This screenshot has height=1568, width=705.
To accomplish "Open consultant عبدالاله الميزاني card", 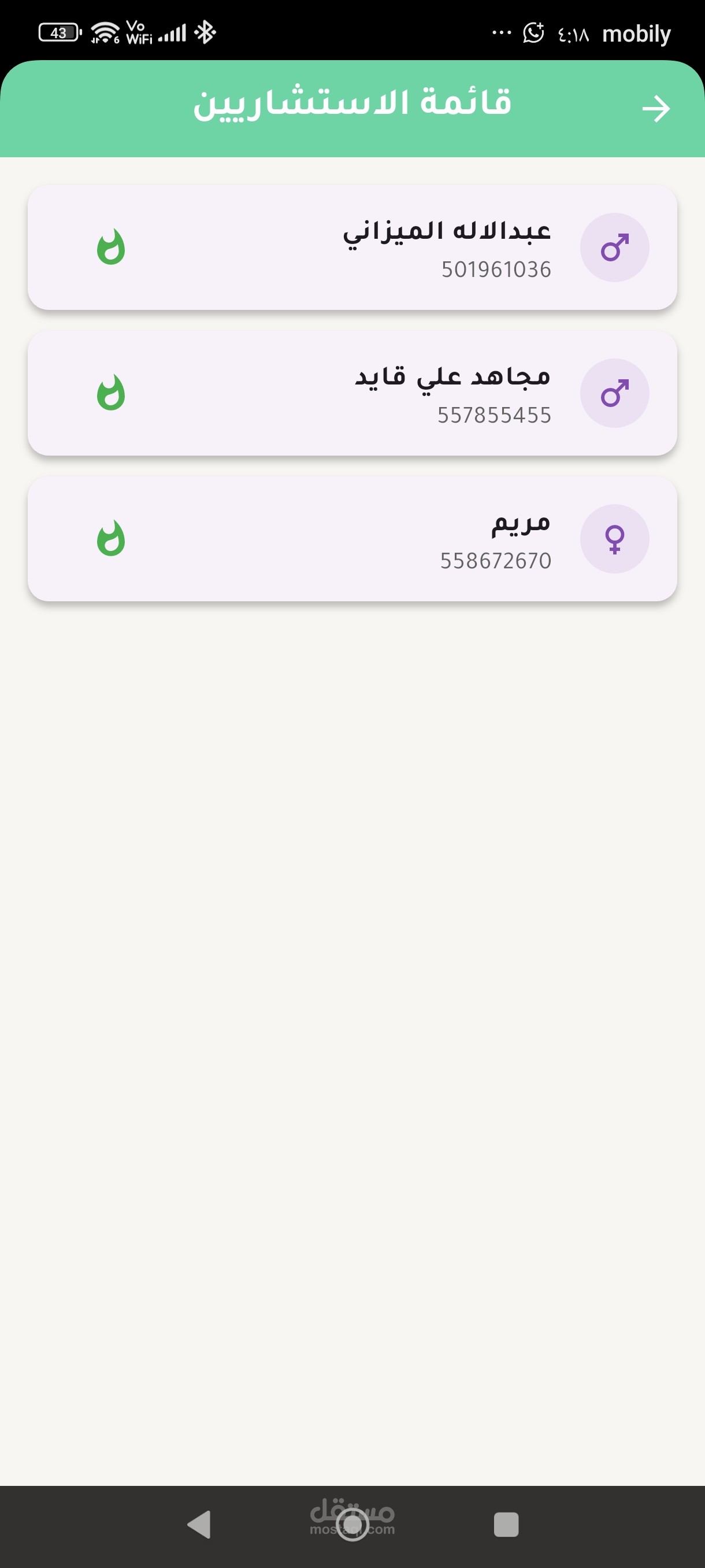I will click(x=352, y=247).
